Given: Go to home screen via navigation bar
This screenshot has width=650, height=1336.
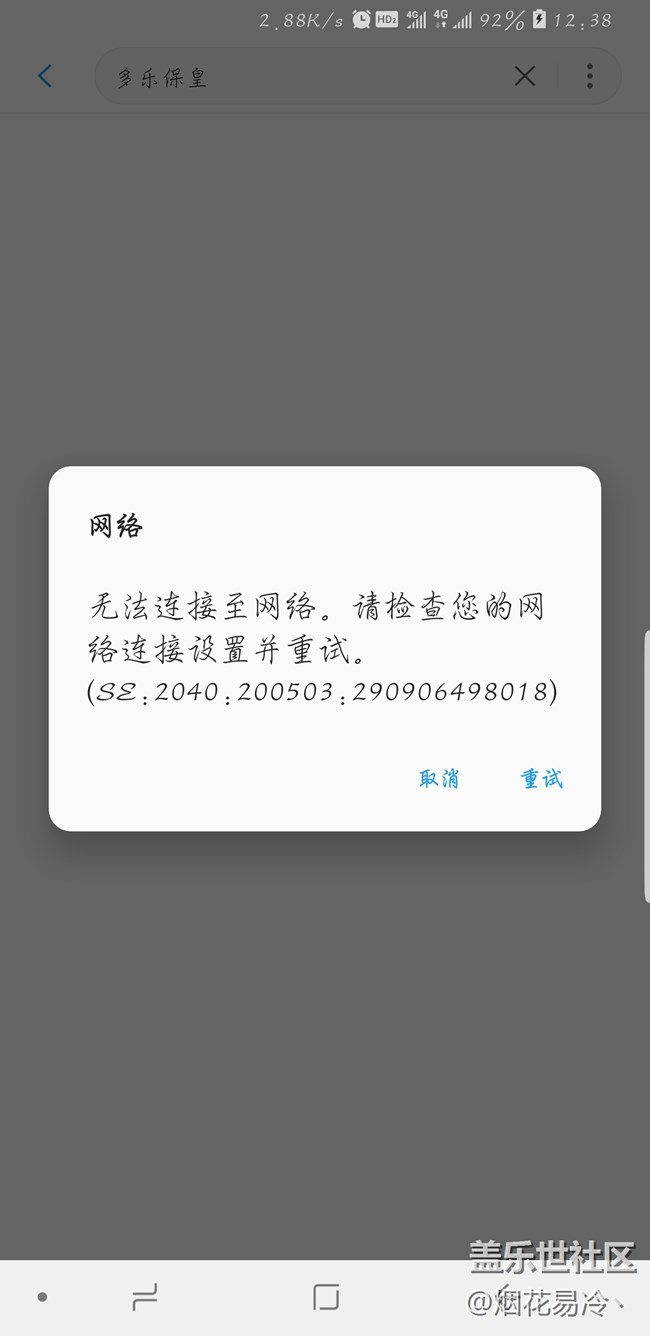Looking at the screenshot, I should coord(326,1298).
